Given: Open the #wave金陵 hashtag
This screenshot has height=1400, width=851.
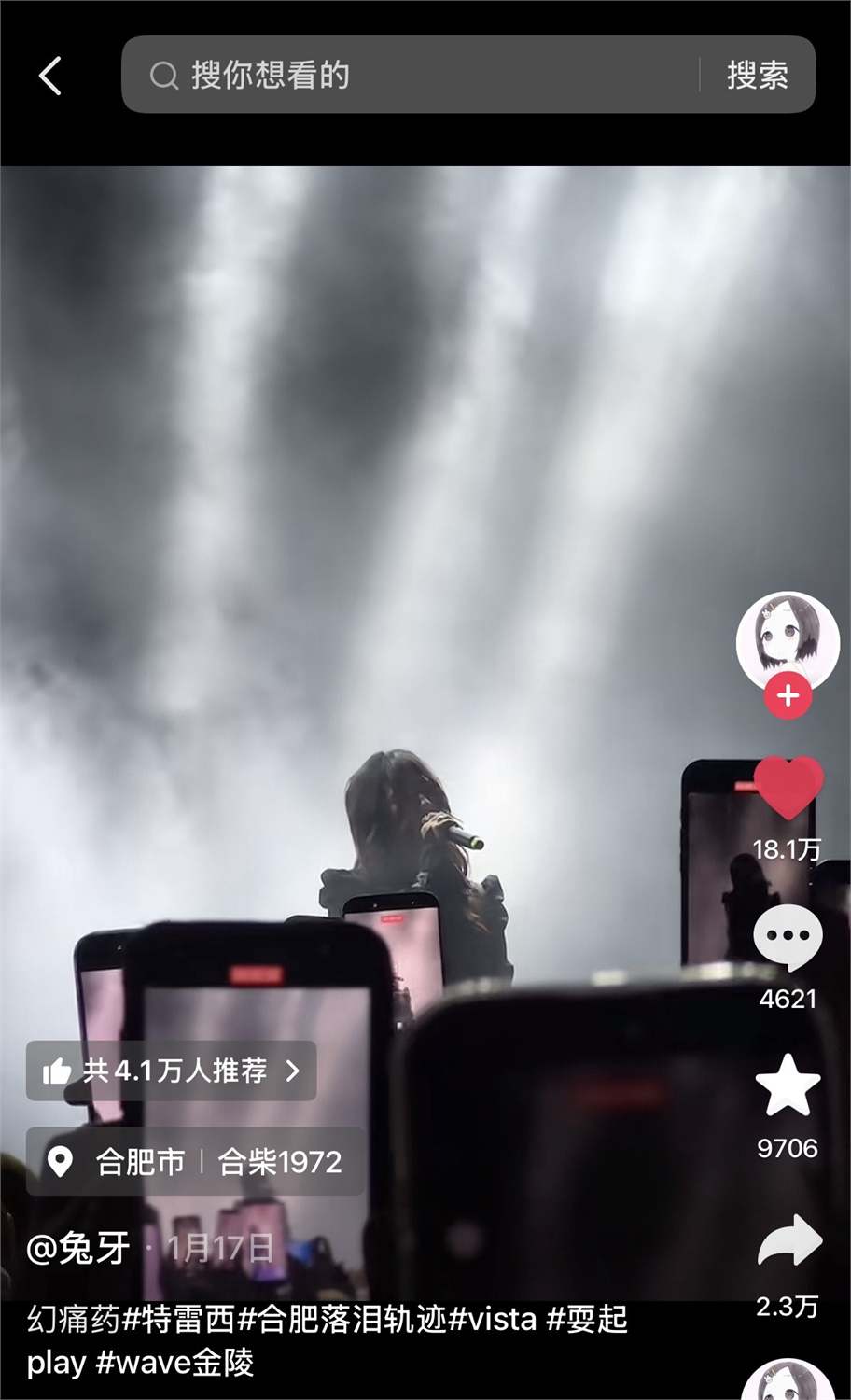Looking at the screenshot, I should pyautogui.click(x=174, y=1363).
